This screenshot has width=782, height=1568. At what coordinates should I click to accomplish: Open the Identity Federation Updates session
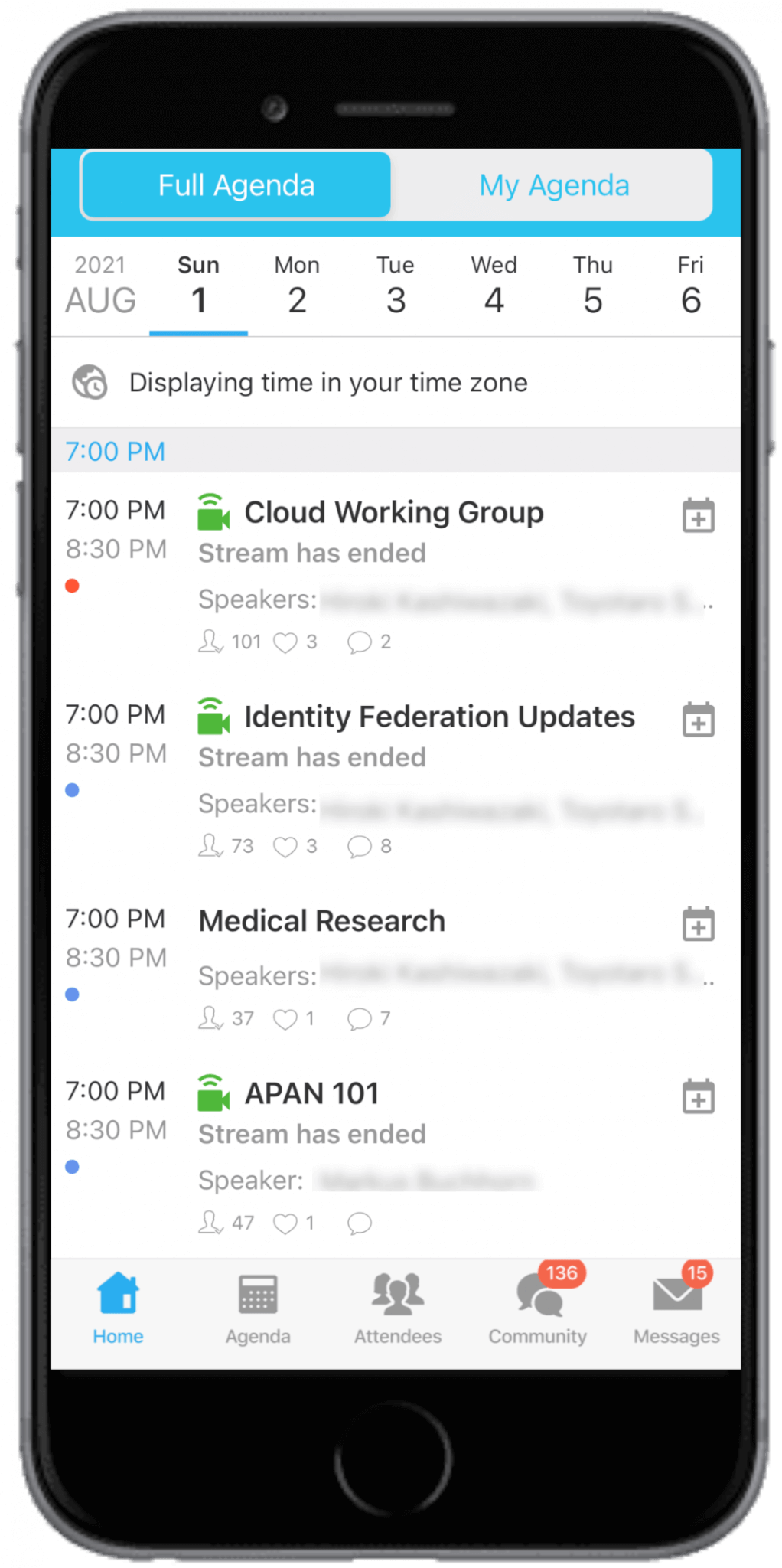coord(438,717)
